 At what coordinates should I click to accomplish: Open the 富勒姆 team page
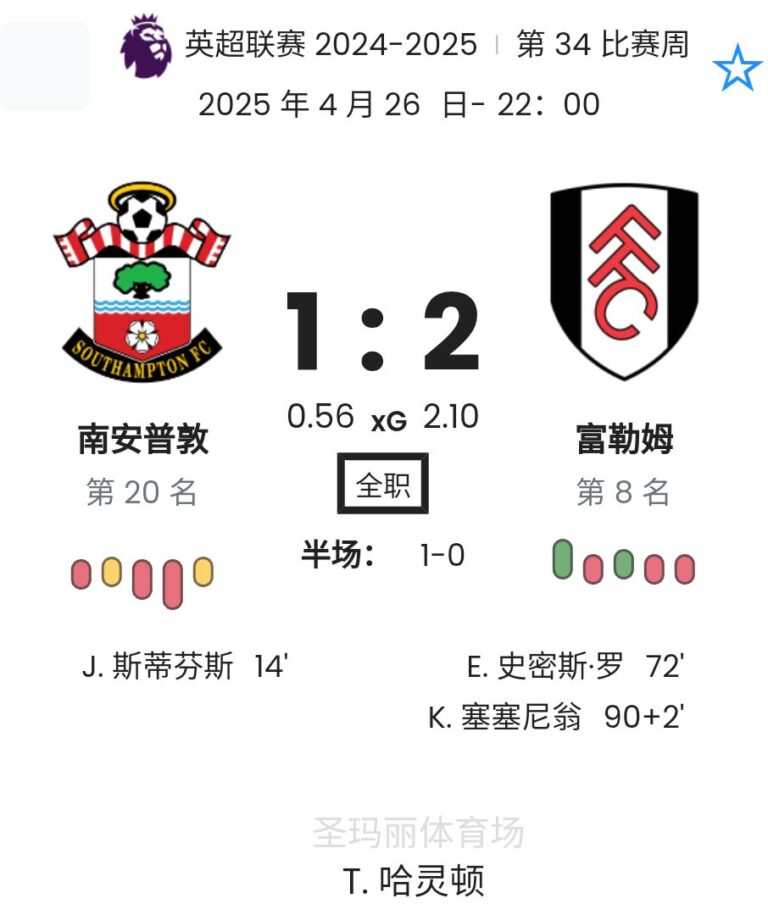pos(624,439)
